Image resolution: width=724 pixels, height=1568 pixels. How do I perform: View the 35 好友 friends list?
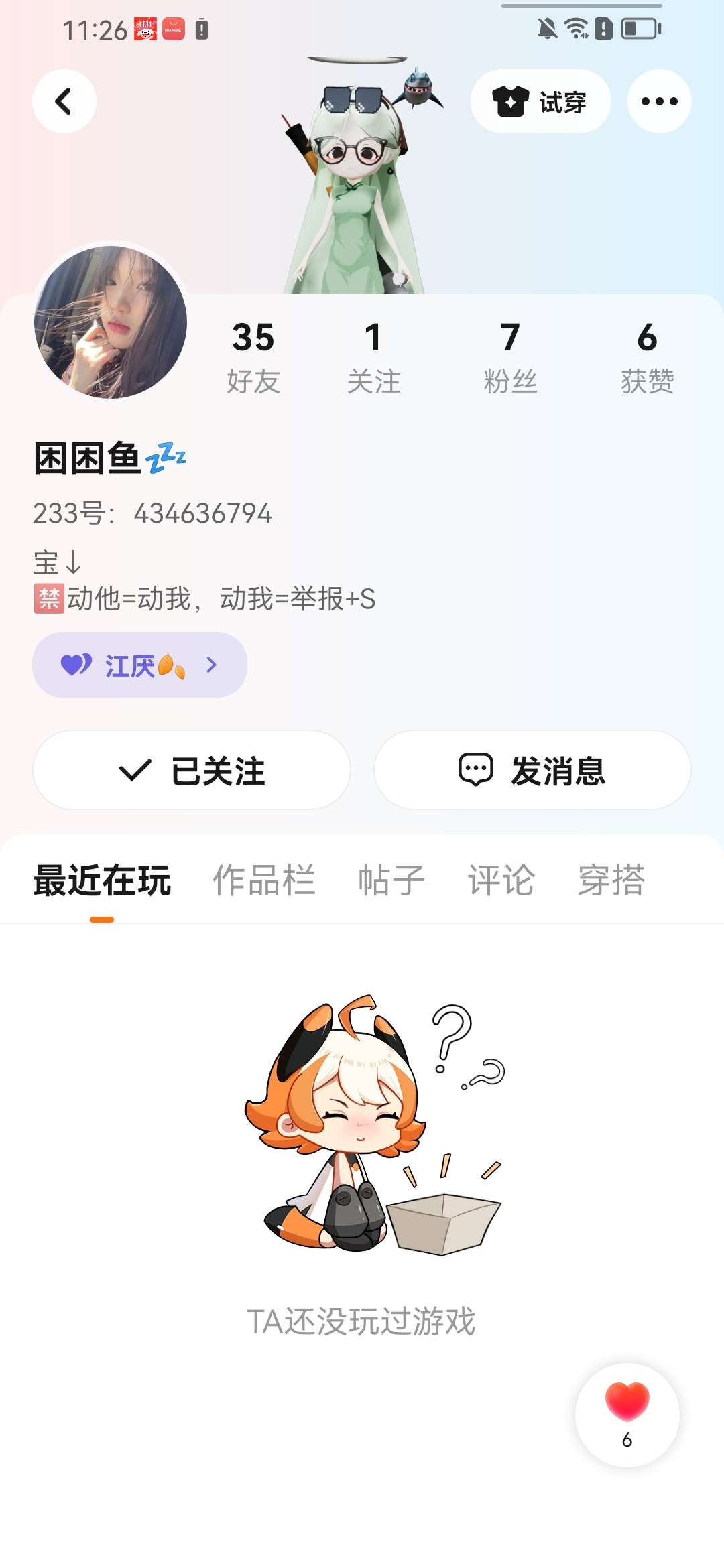253,356
